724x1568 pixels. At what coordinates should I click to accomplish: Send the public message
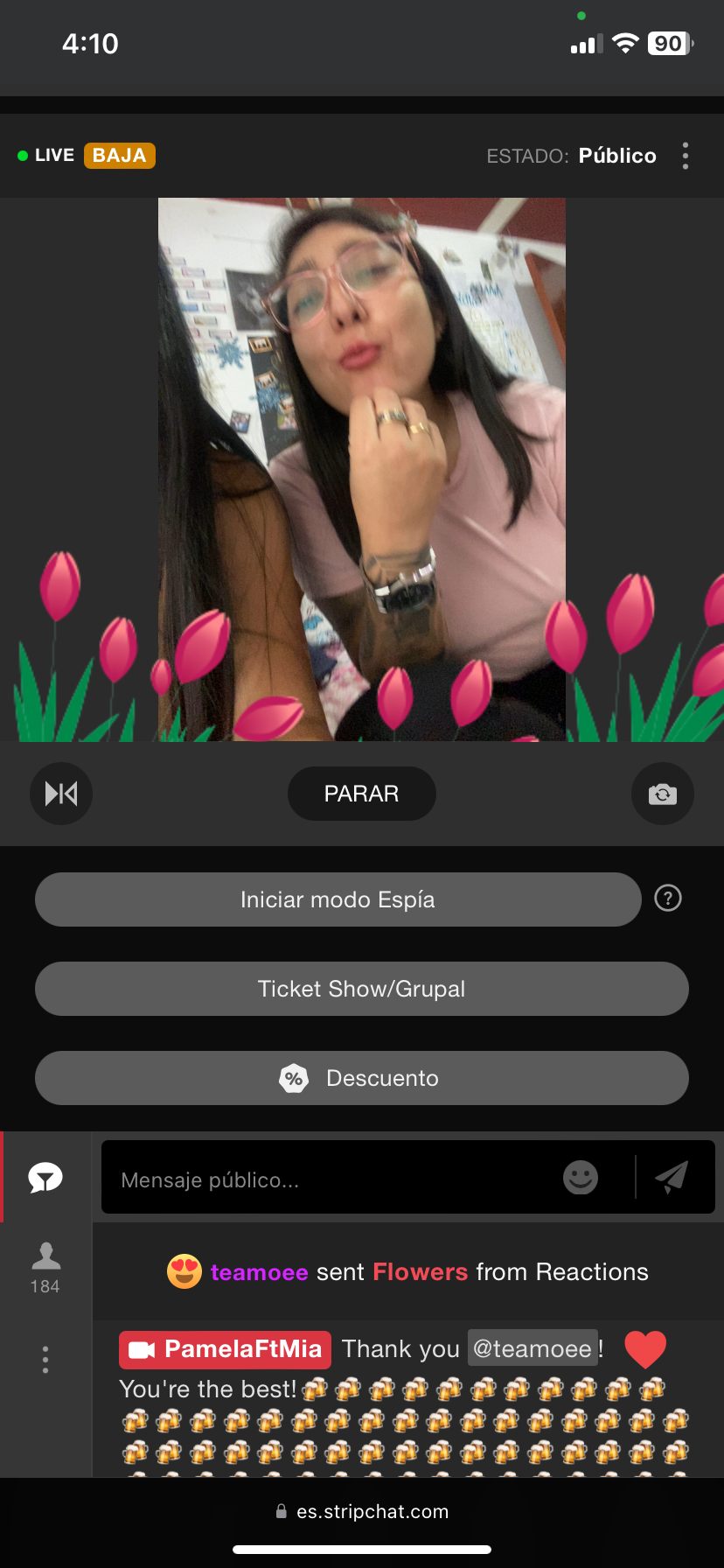coord(672,1178)
